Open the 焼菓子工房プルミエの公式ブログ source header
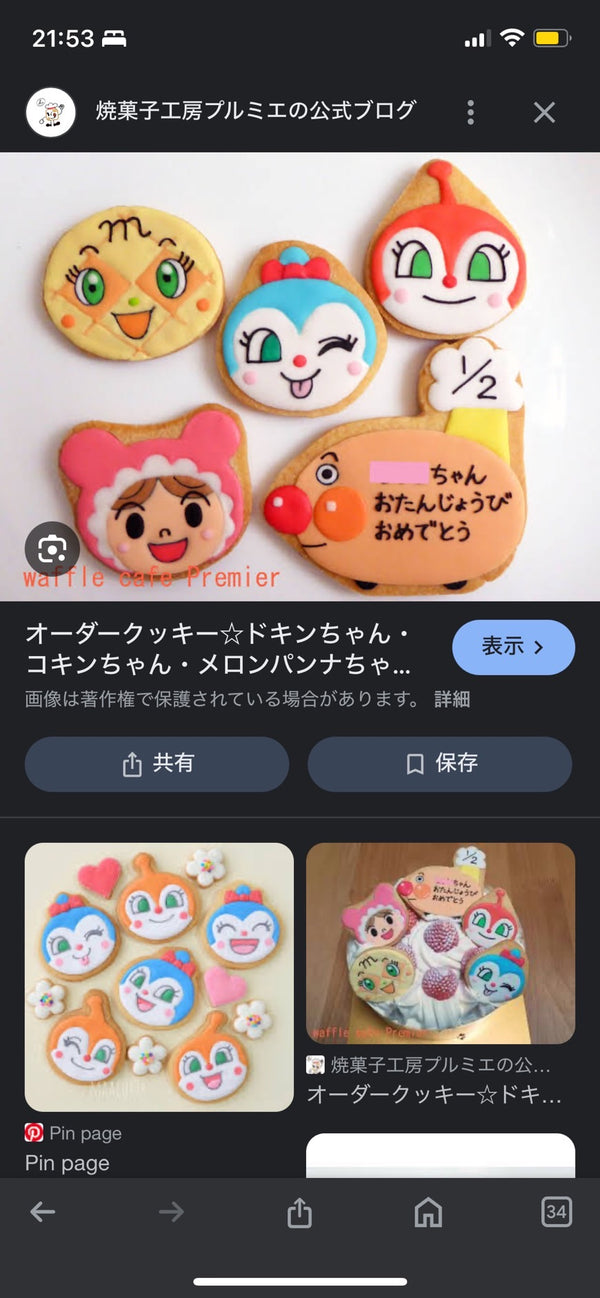The width and height of the screenshot is (600, 1298). click(x=255, y=111)
